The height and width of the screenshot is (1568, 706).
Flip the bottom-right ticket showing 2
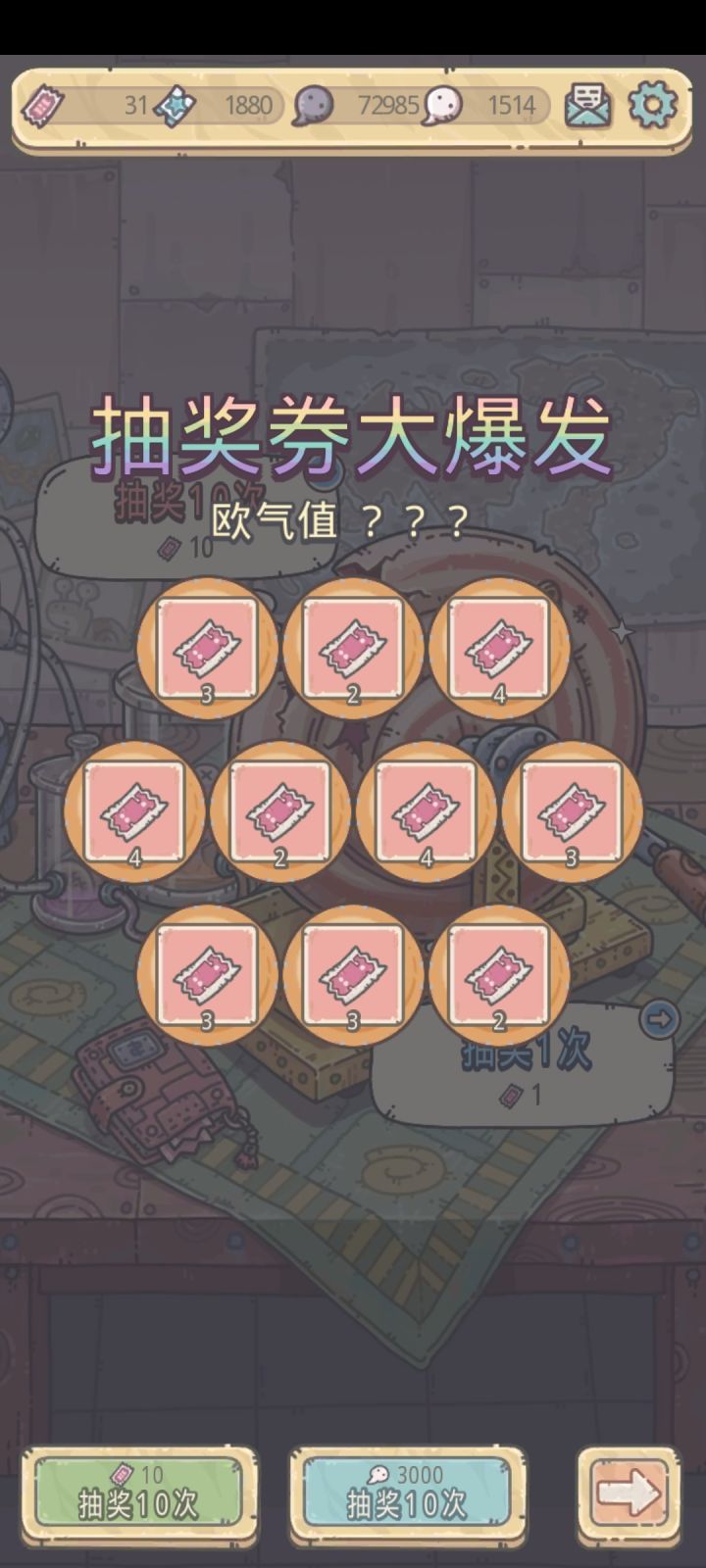tap(498, 975)
